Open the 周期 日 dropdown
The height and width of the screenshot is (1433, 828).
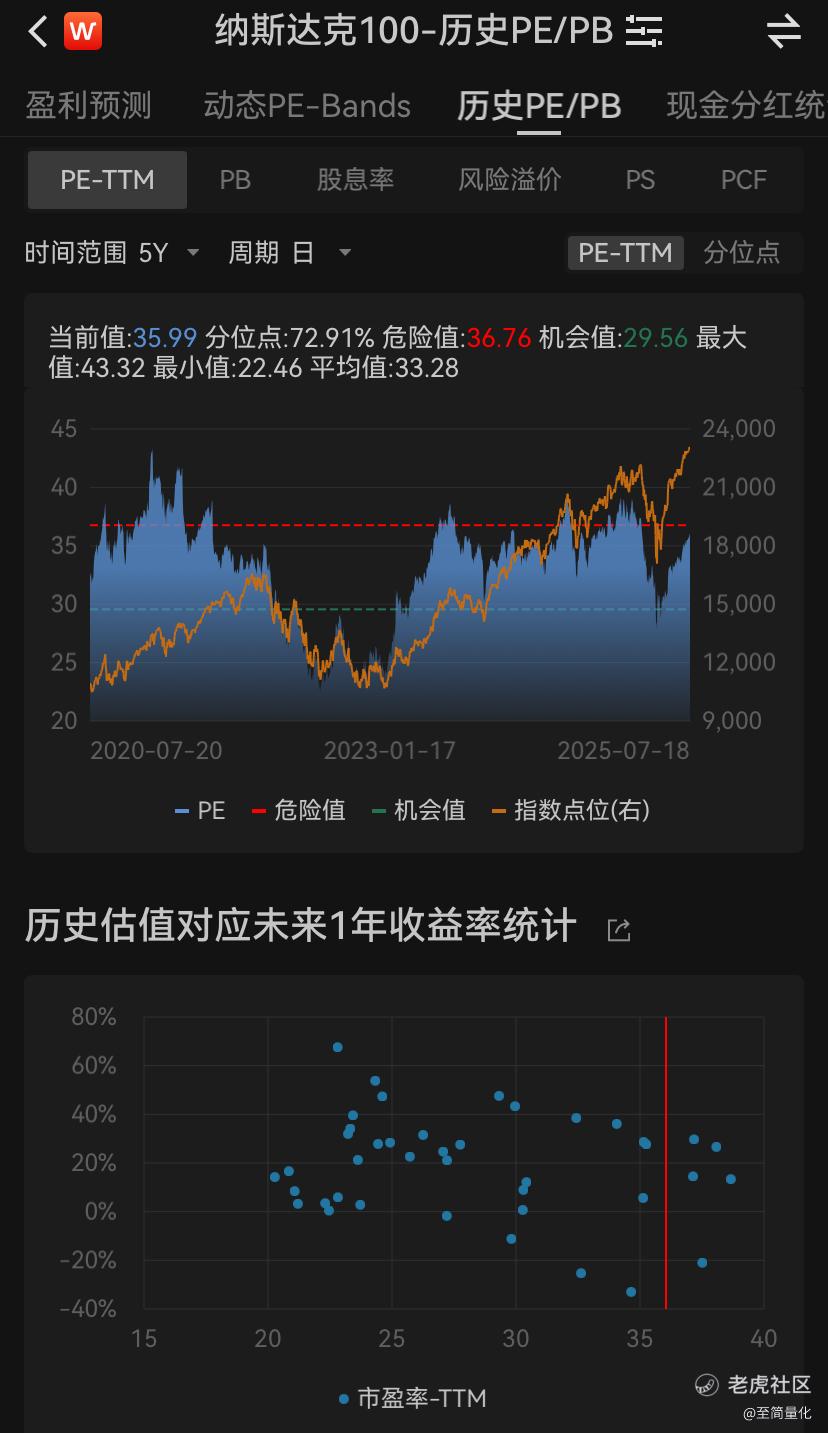click(290, 253)
